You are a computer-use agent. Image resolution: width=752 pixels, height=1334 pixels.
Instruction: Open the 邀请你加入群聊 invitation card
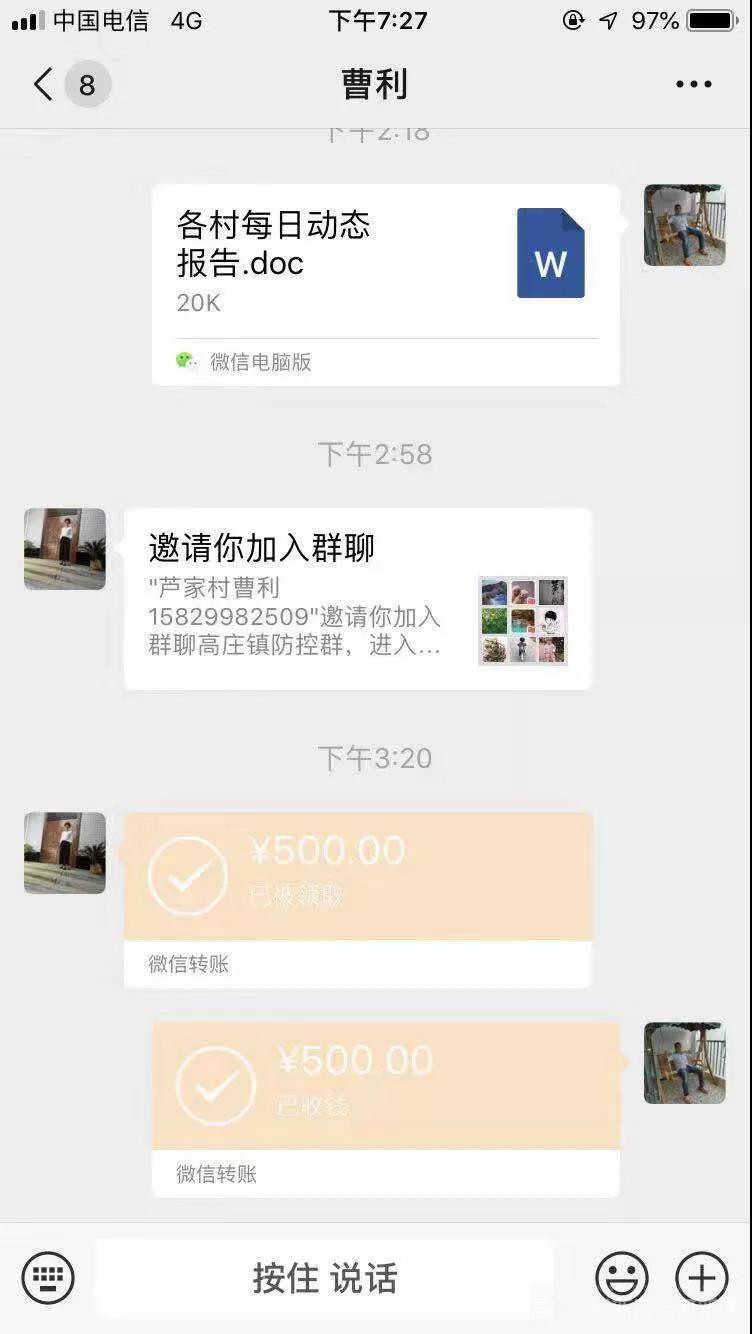pyautogui.click(x=357, y=598)
